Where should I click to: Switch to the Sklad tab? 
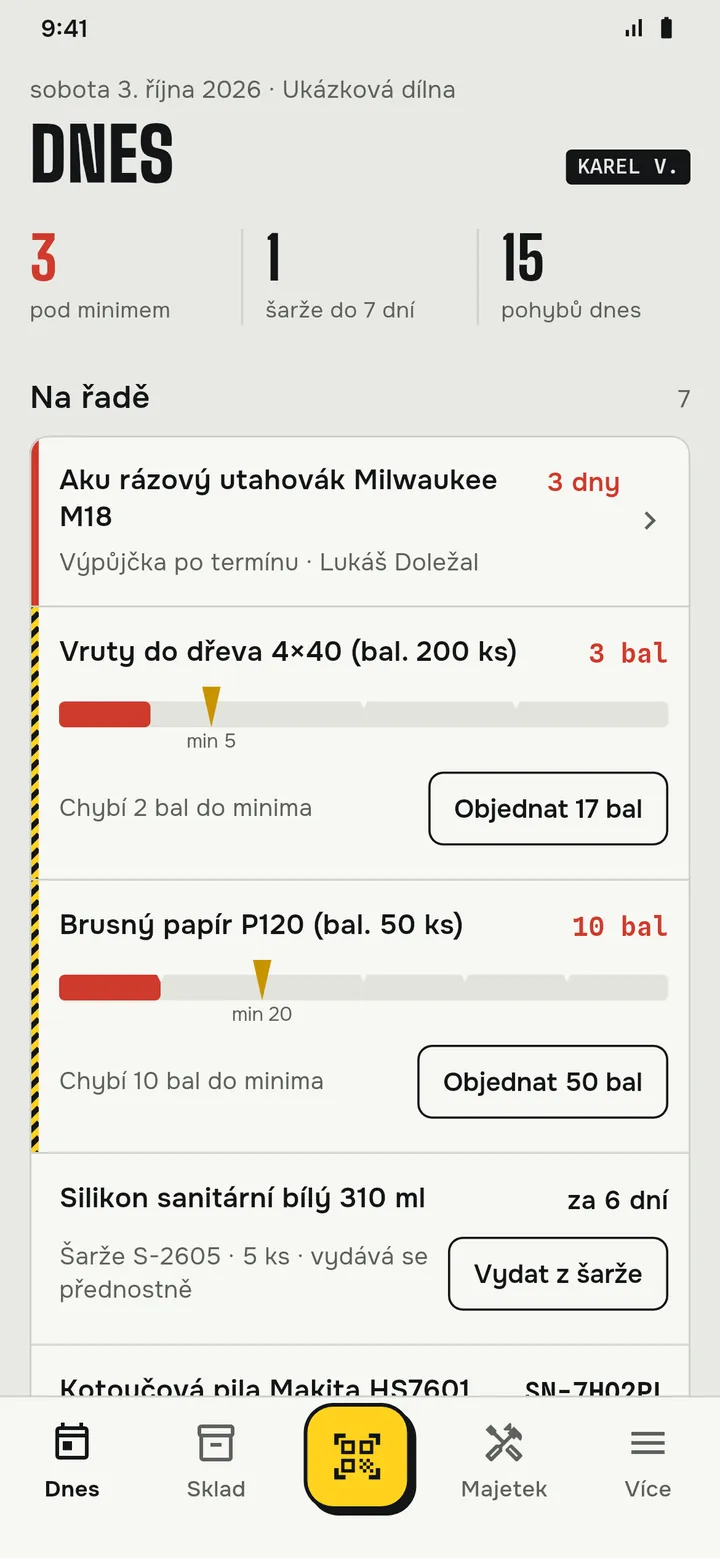coord(216,1461)
